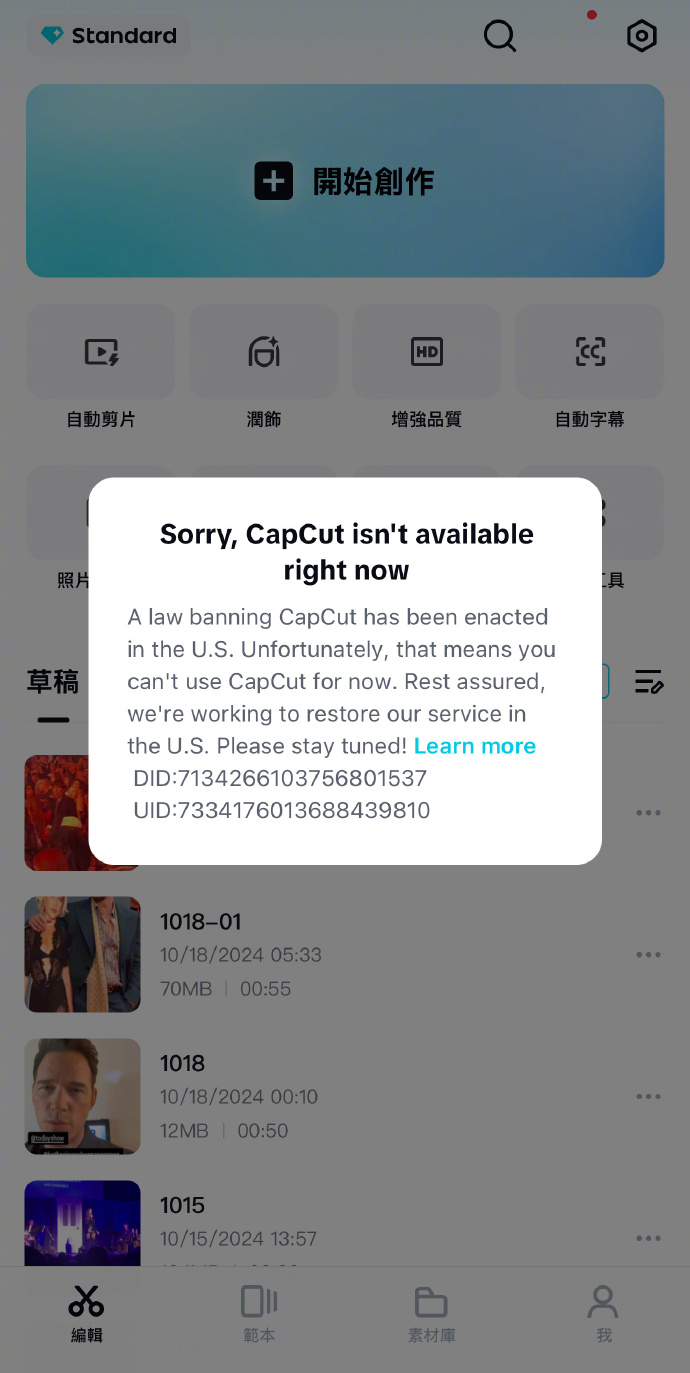Tap the edit drafts list icon

coord(649,683)
